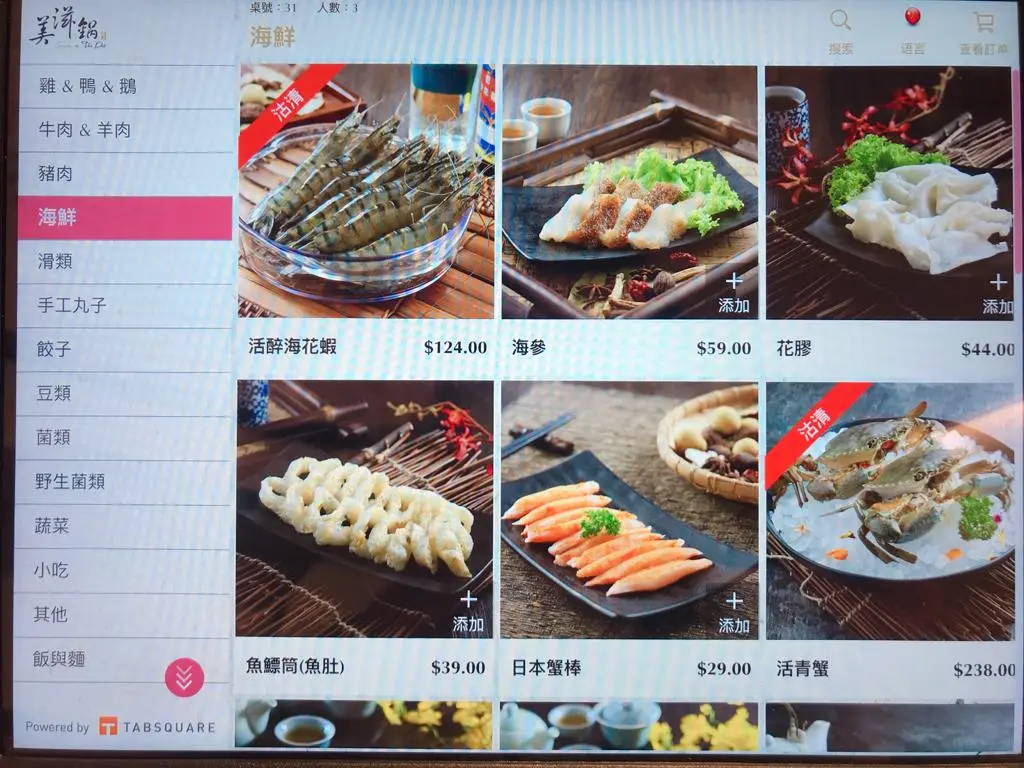The width and height of the screenshot is (1024, 768).
Task: Open the 飯與麵 category
Action: 125,659
